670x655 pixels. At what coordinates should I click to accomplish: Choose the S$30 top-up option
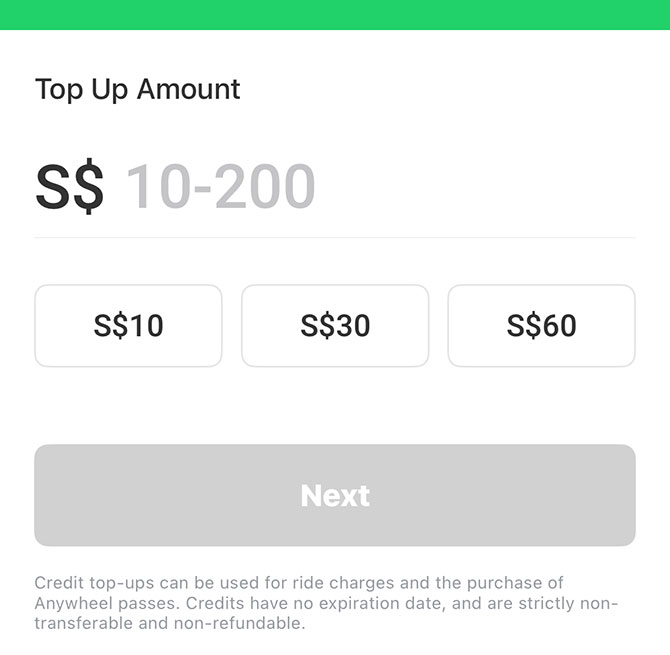point(335,326)
